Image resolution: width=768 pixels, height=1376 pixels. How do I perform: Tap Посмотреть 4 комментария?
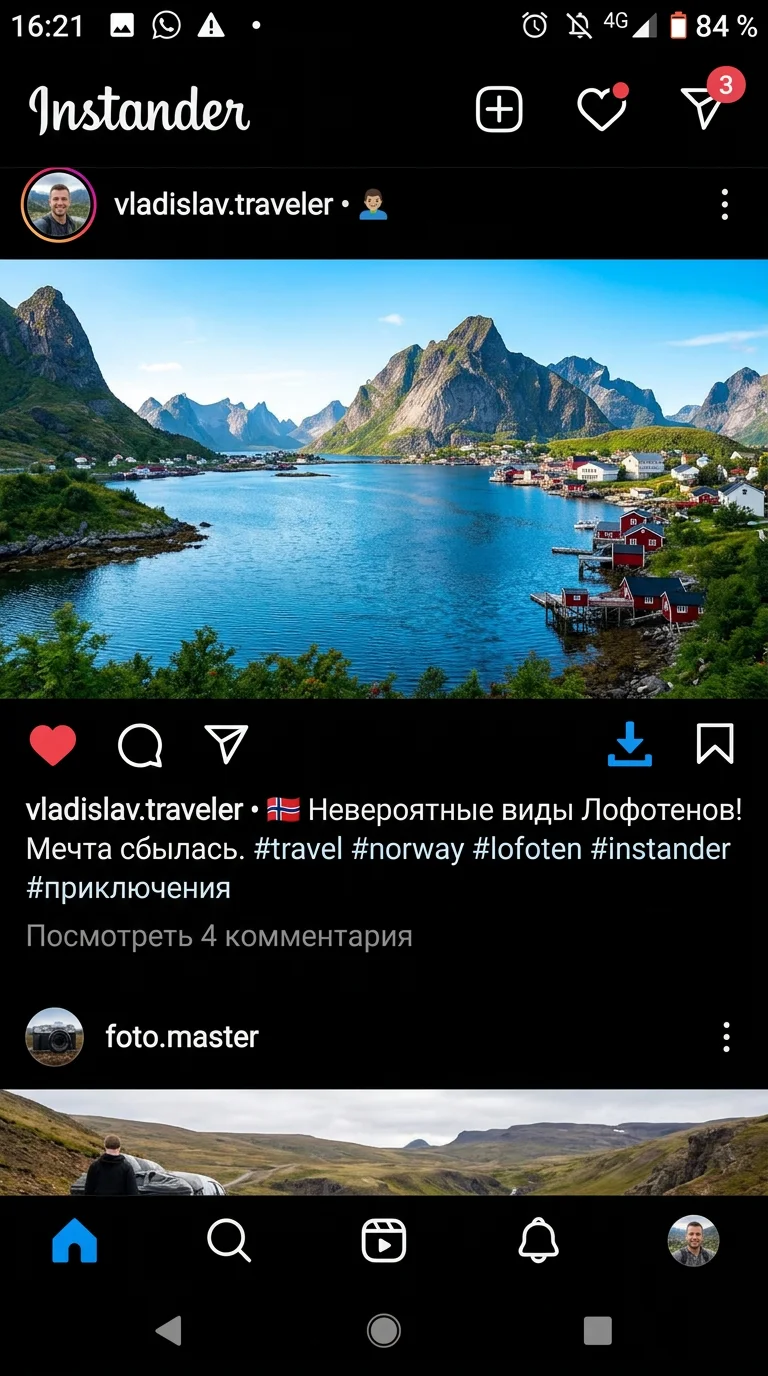(x=219, y=936)
